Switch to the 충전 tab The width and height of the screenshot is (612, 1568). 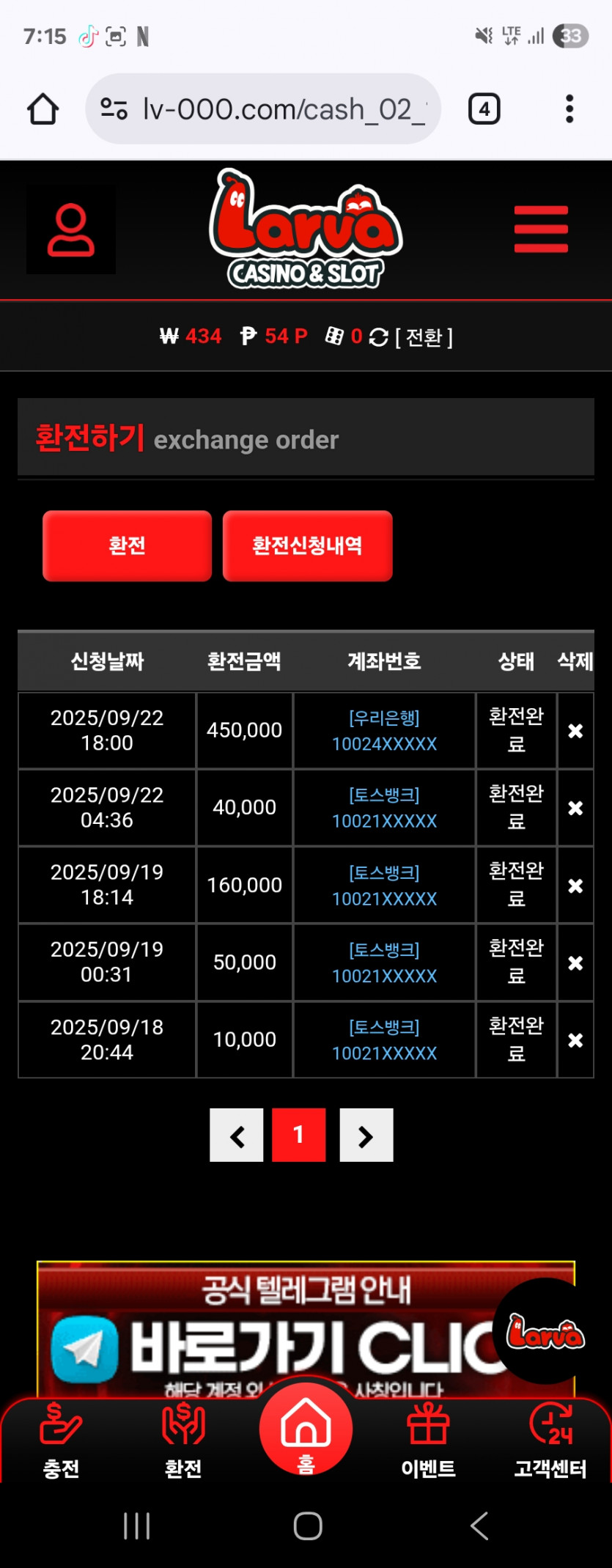click(x=62, y=1441)
